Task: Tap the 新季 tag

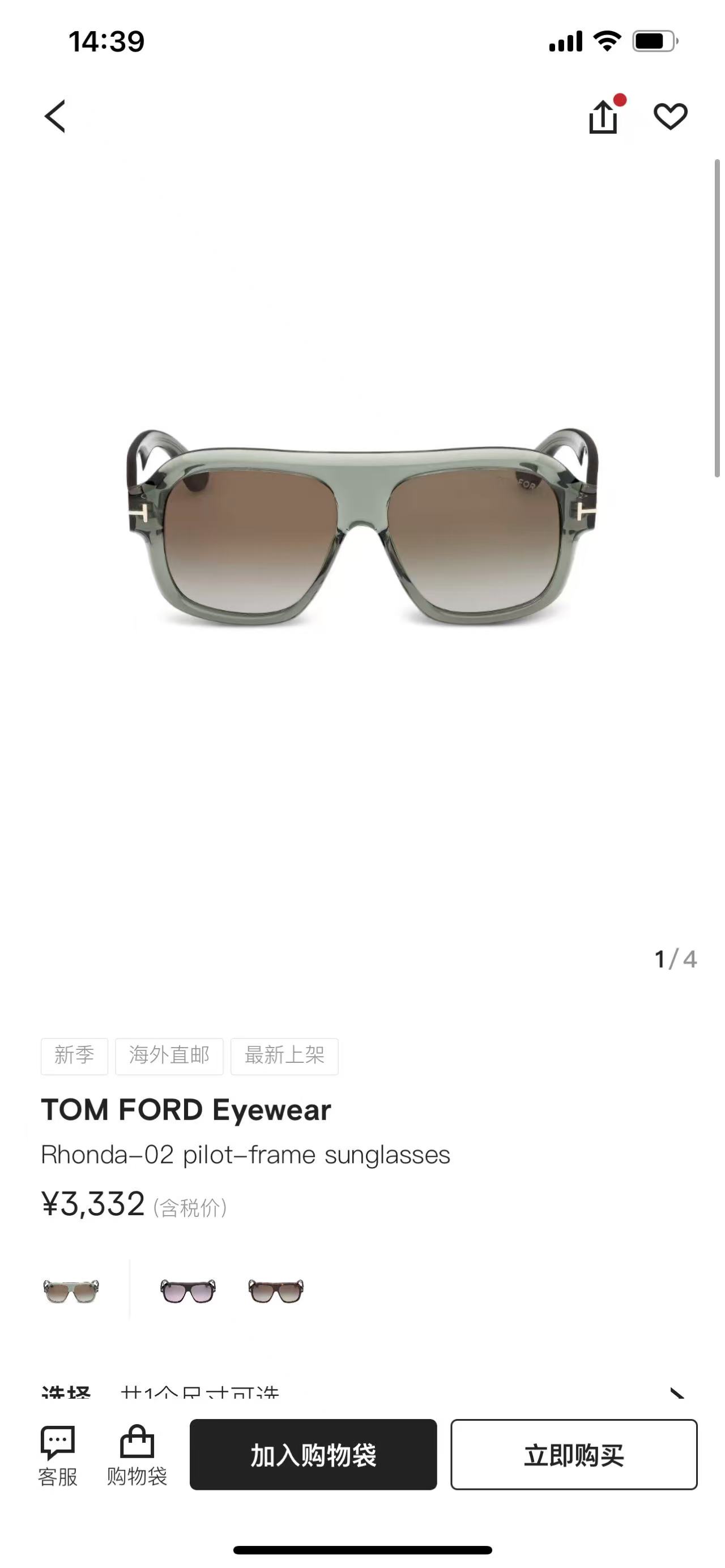Action: pos(74,1056)
